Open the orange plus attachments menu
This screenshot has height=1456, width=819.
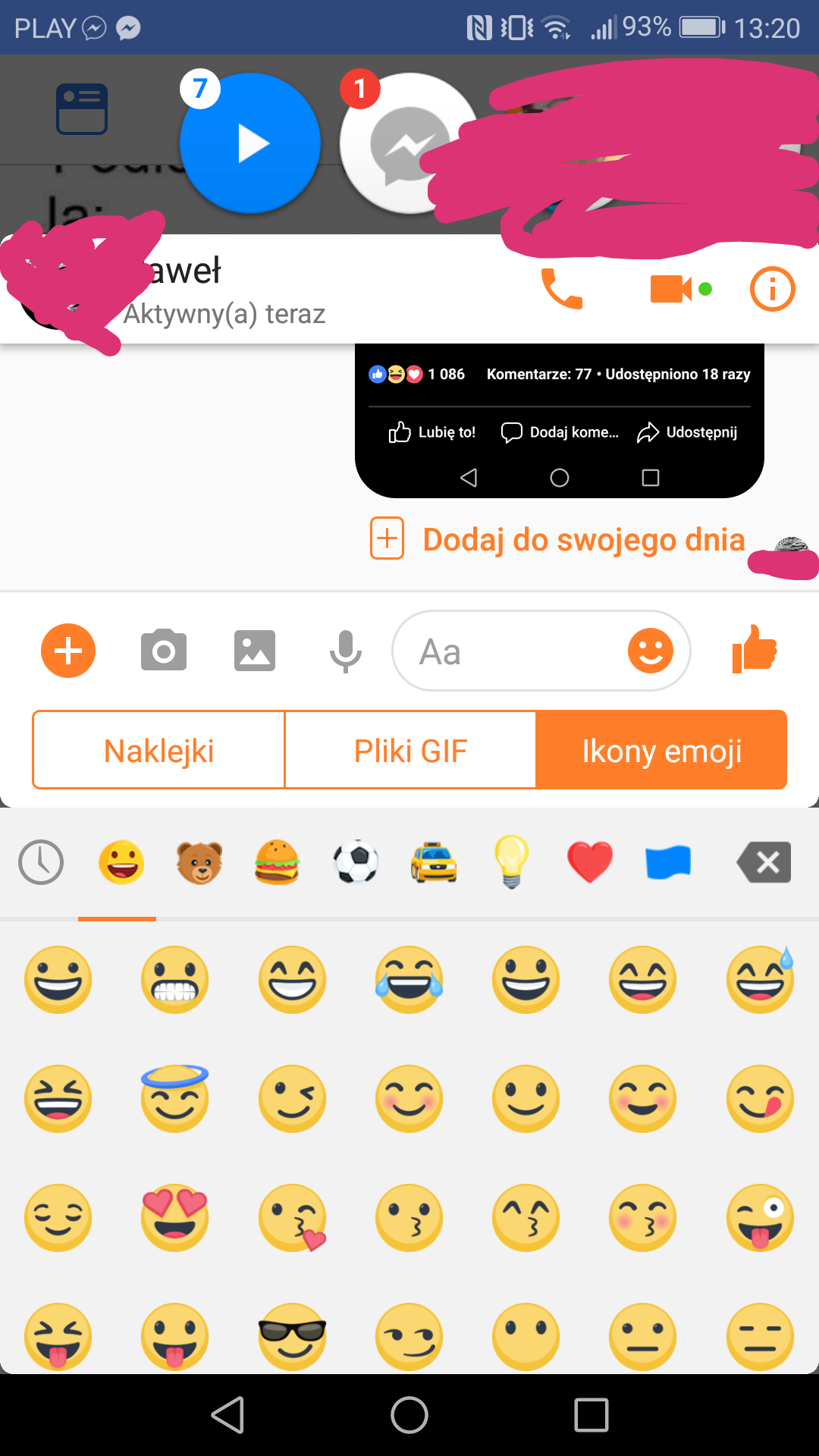point(68,651)
